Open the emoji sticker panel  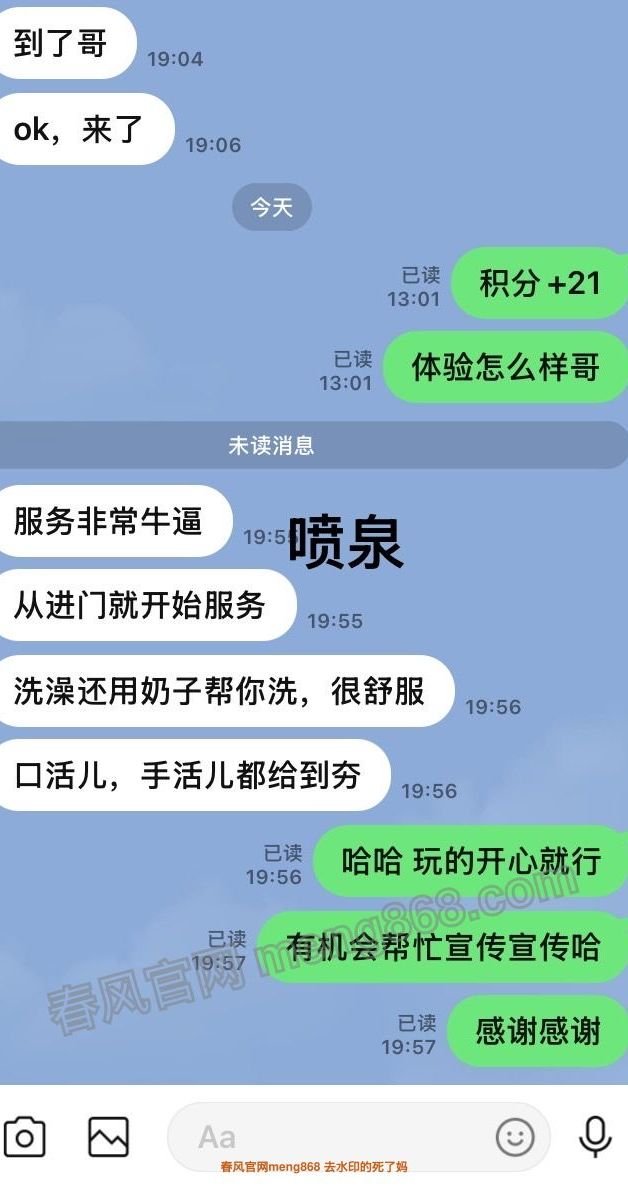coord(515,1137)
